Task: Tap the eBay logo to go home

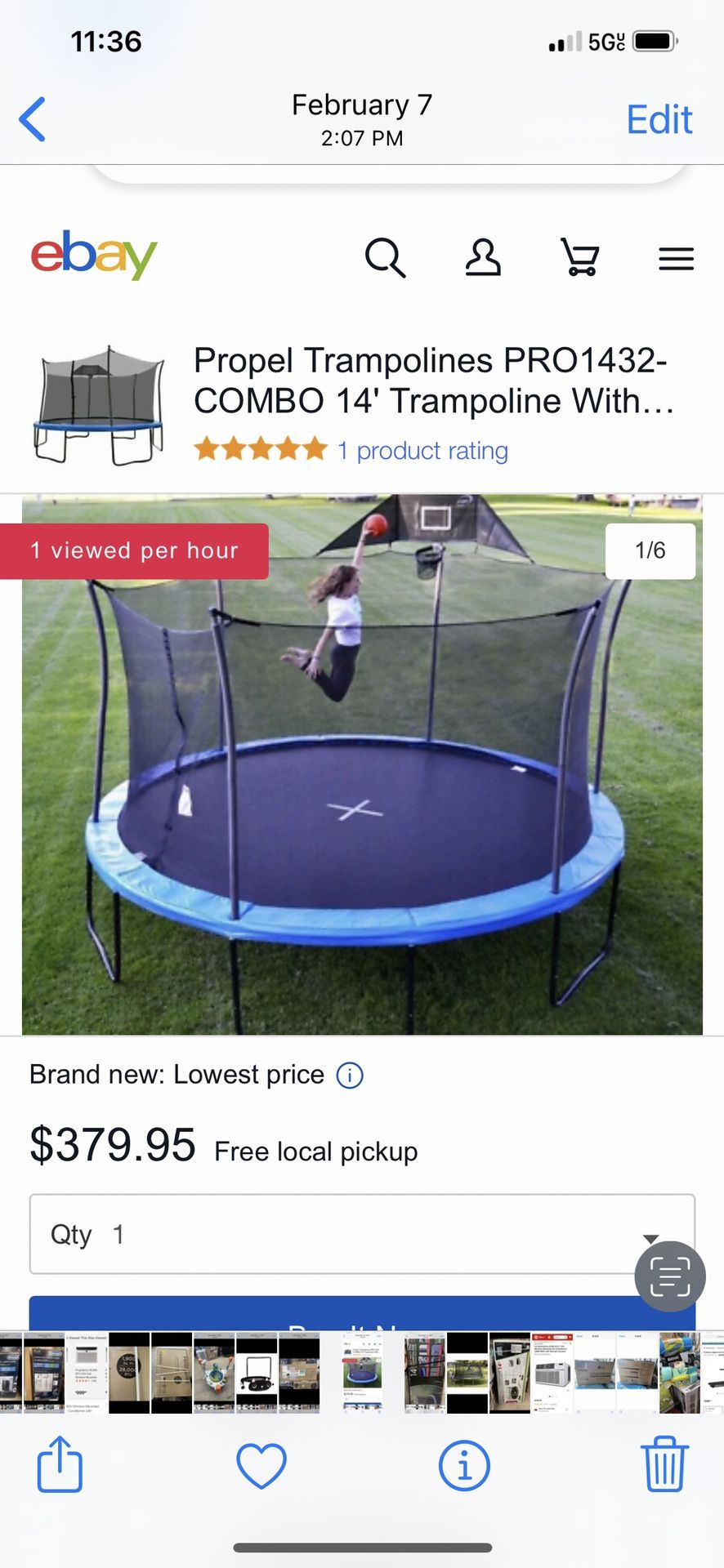Action: click(x=93, y=256)
